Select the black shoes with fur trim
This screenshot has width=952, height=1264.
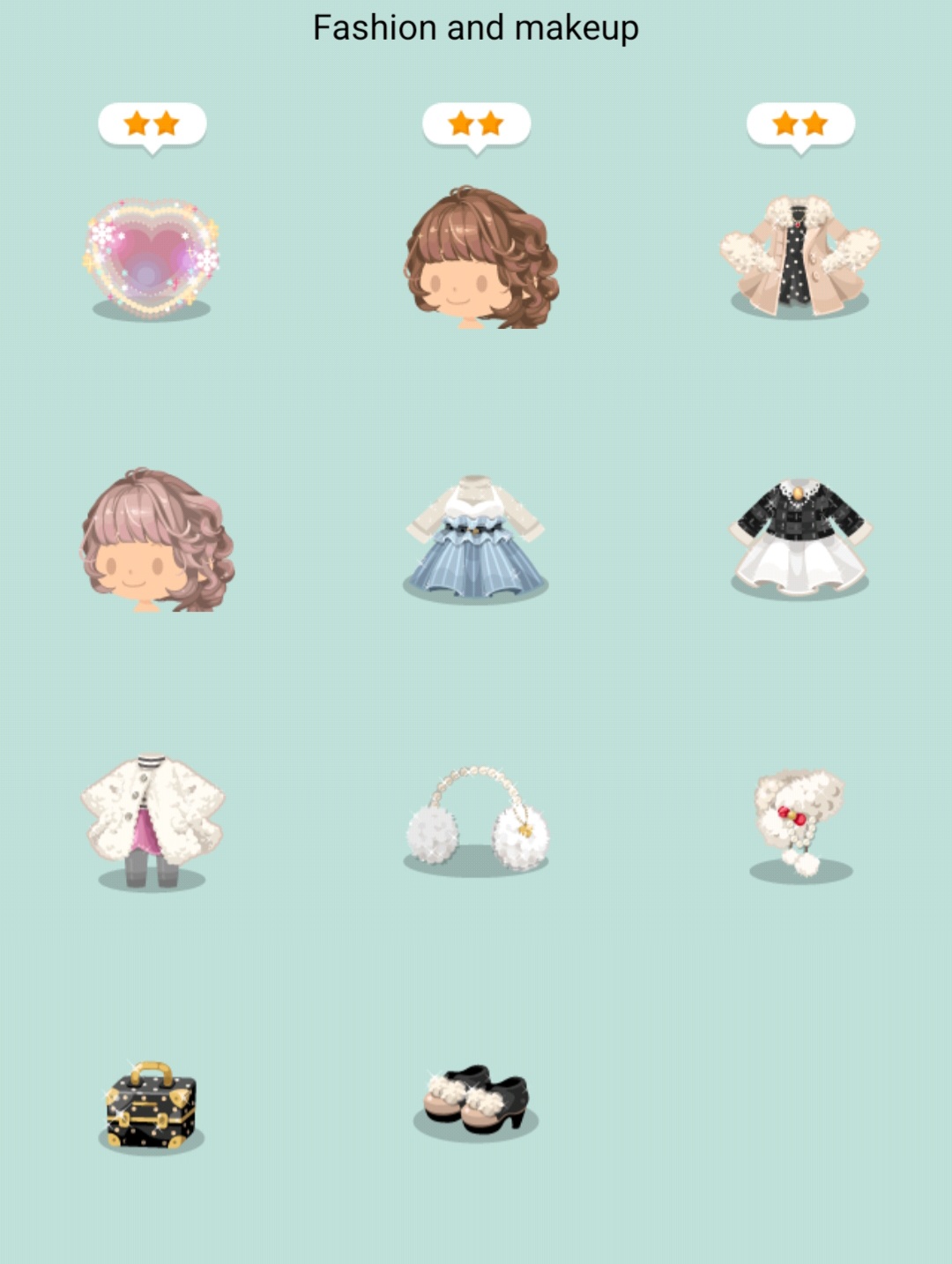pos(476,1099)
